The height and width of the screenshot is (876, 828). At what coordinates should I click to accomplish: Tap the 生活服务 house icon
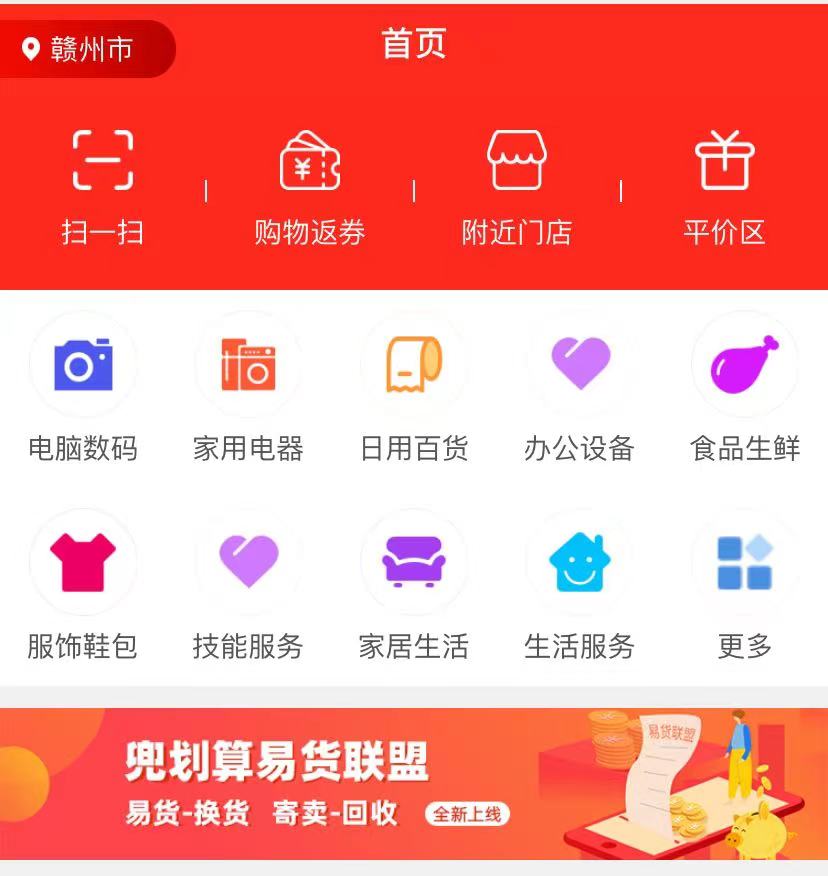[x=579, y=561]
